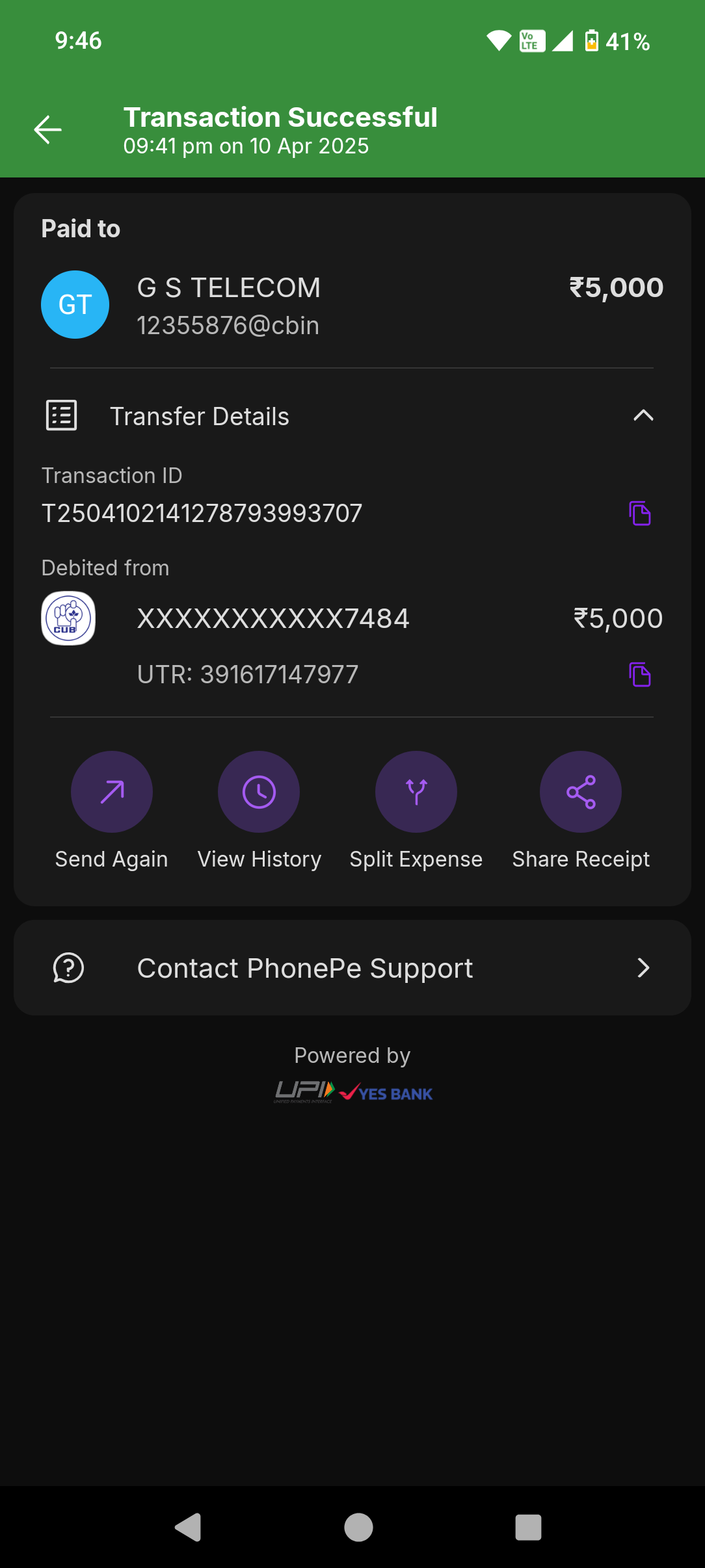Share the receipt
The height and width of the screenshot is (1568, 705).
click(x=581, y=792)
